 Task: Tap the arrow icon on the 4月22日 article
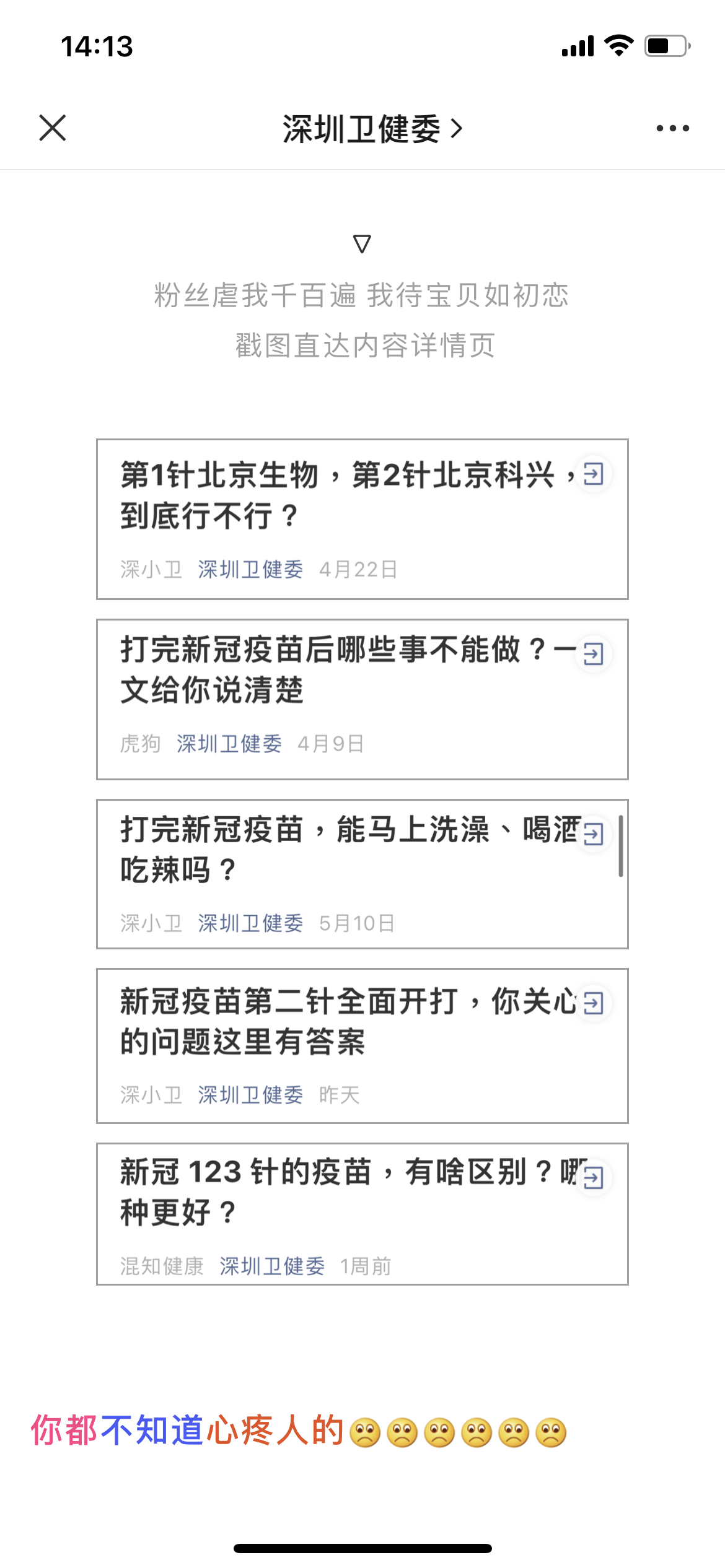point(594,474)
